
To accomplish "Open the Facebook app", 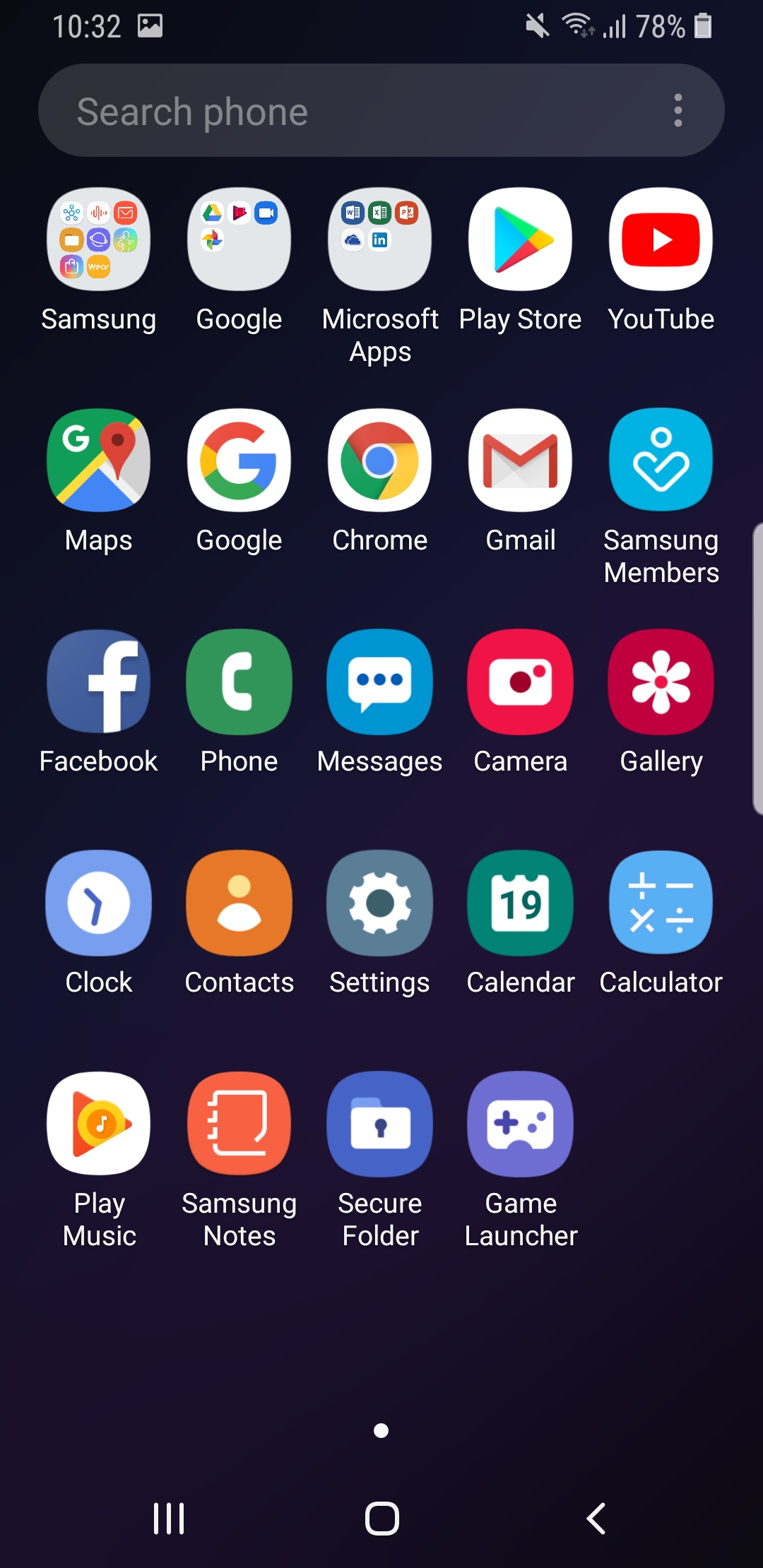I will click(98, 682).
